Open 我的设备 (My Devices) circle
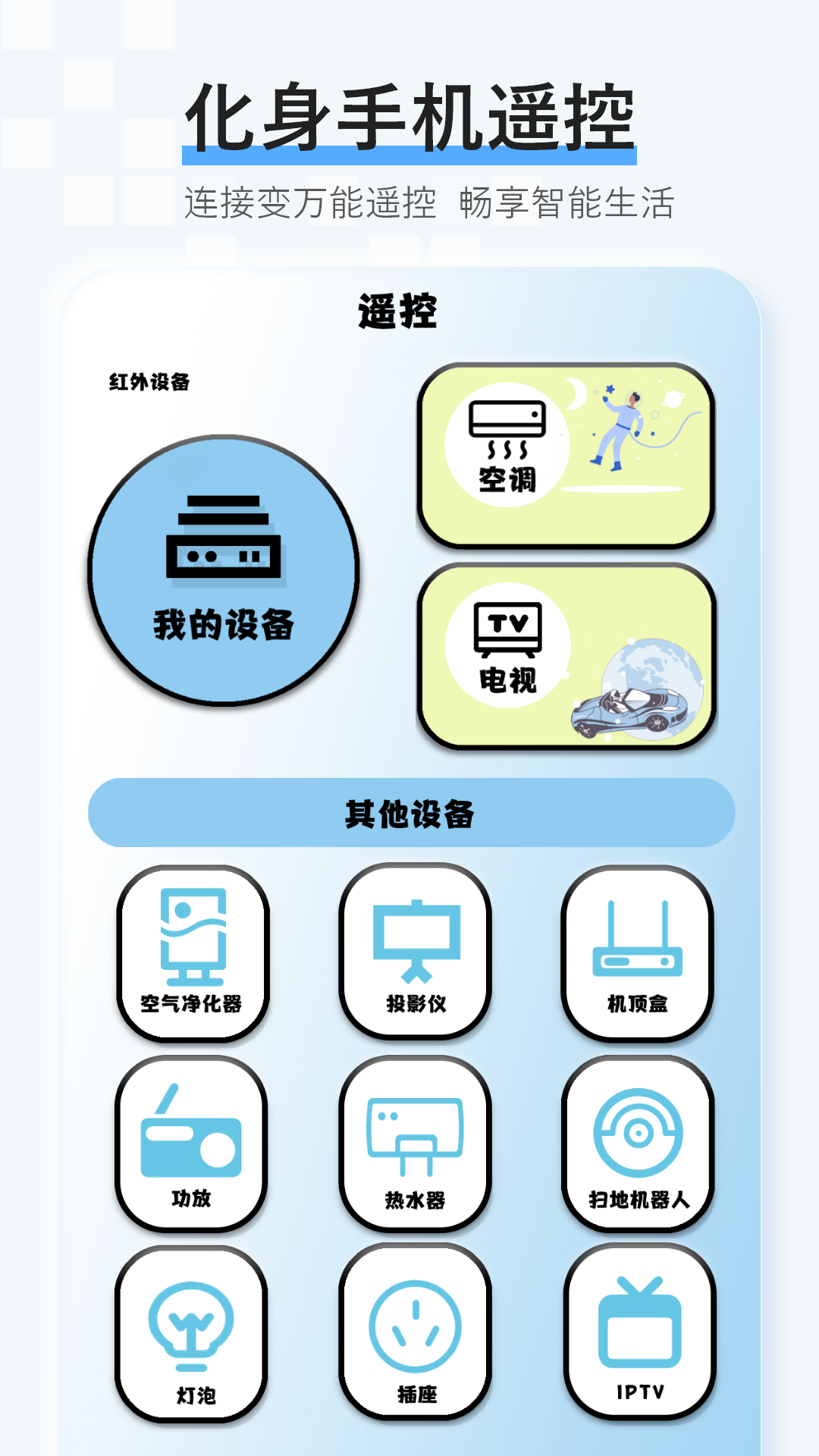The width and height of the screenshot is (819, 1456). (x=224, y=569)
